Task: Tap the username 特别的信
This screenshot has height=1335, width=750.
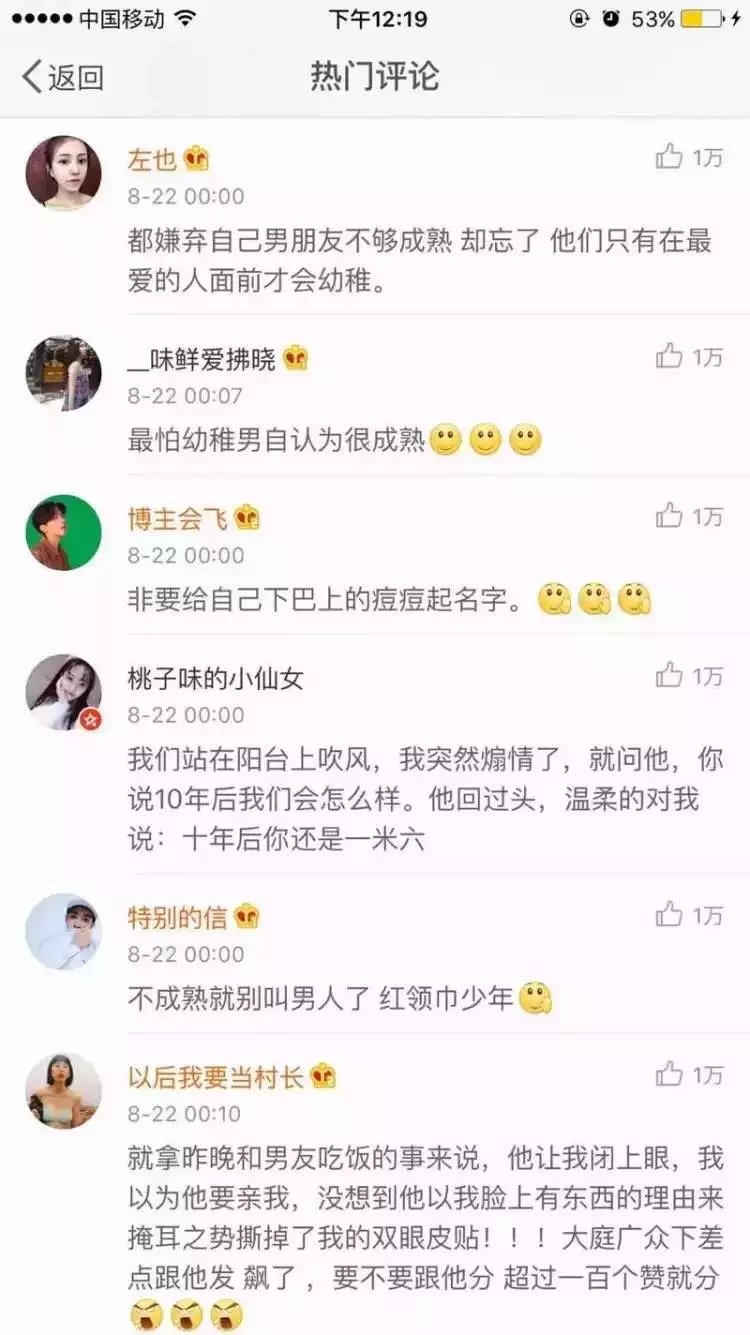Action: coord(178,917)
